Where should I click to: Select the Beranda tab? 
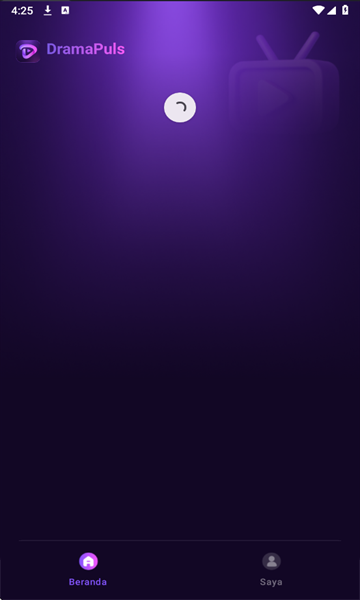tap(88, 569)
